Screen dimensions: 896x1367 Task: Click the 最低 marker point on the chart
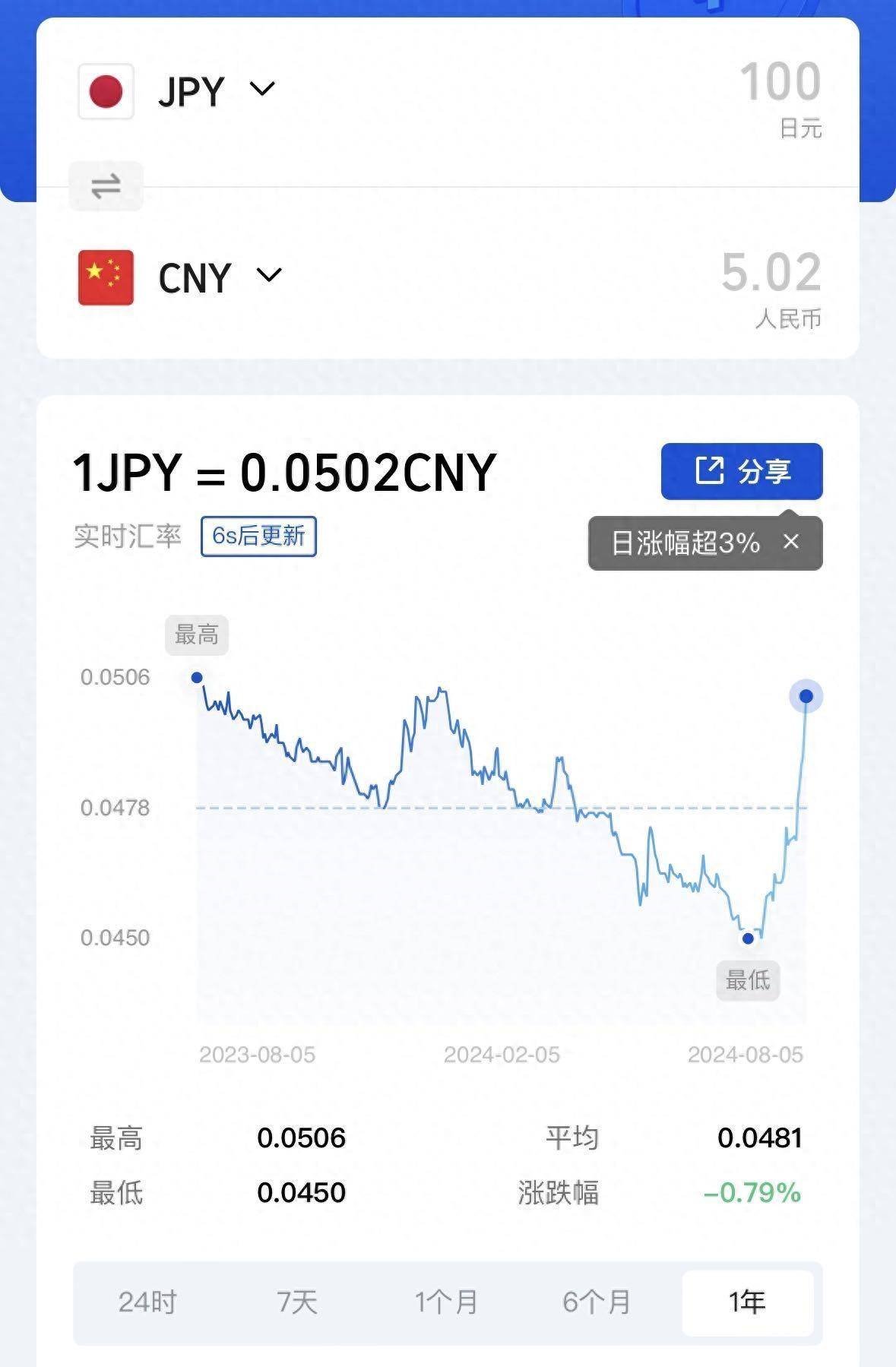click(x=749, y=939)
